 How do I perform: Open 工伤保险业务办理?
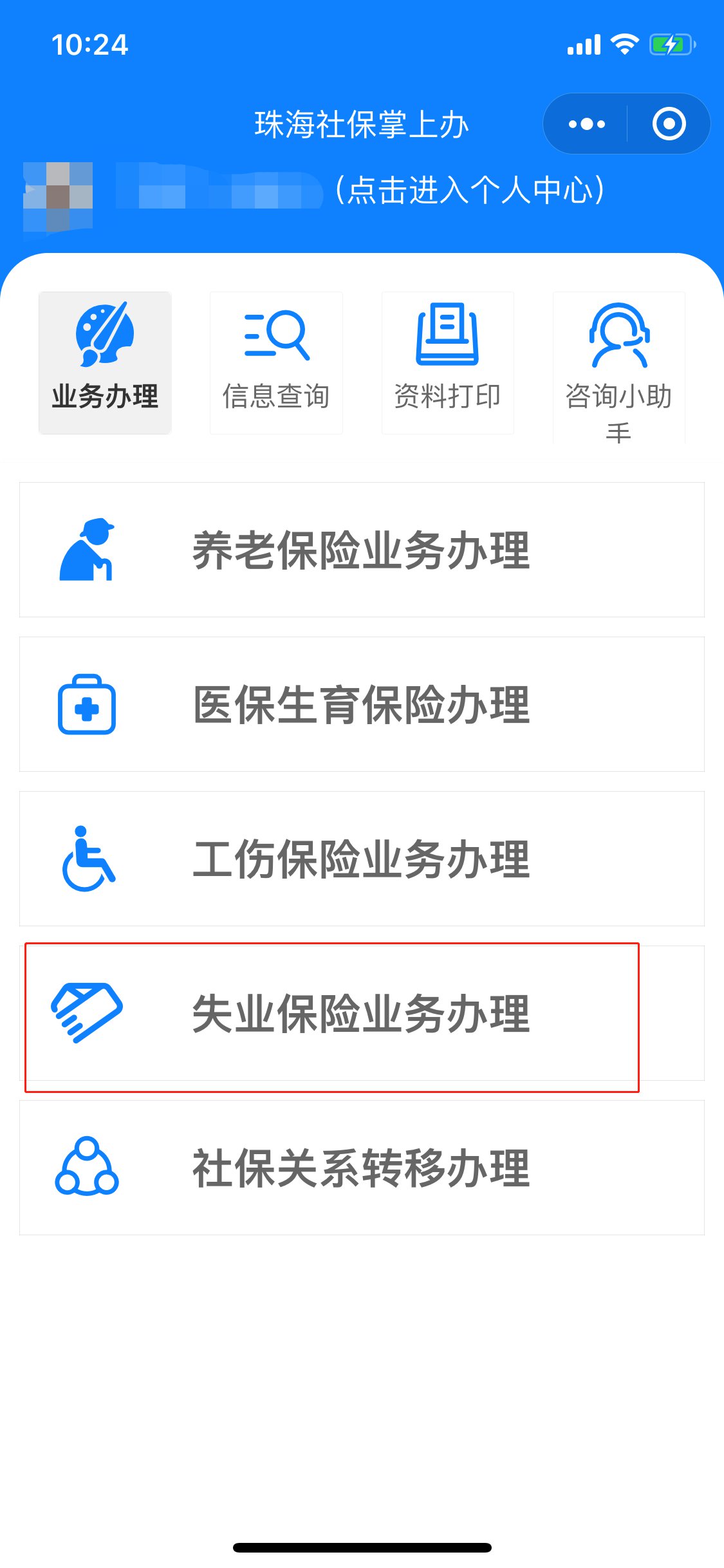pos(361,859)
